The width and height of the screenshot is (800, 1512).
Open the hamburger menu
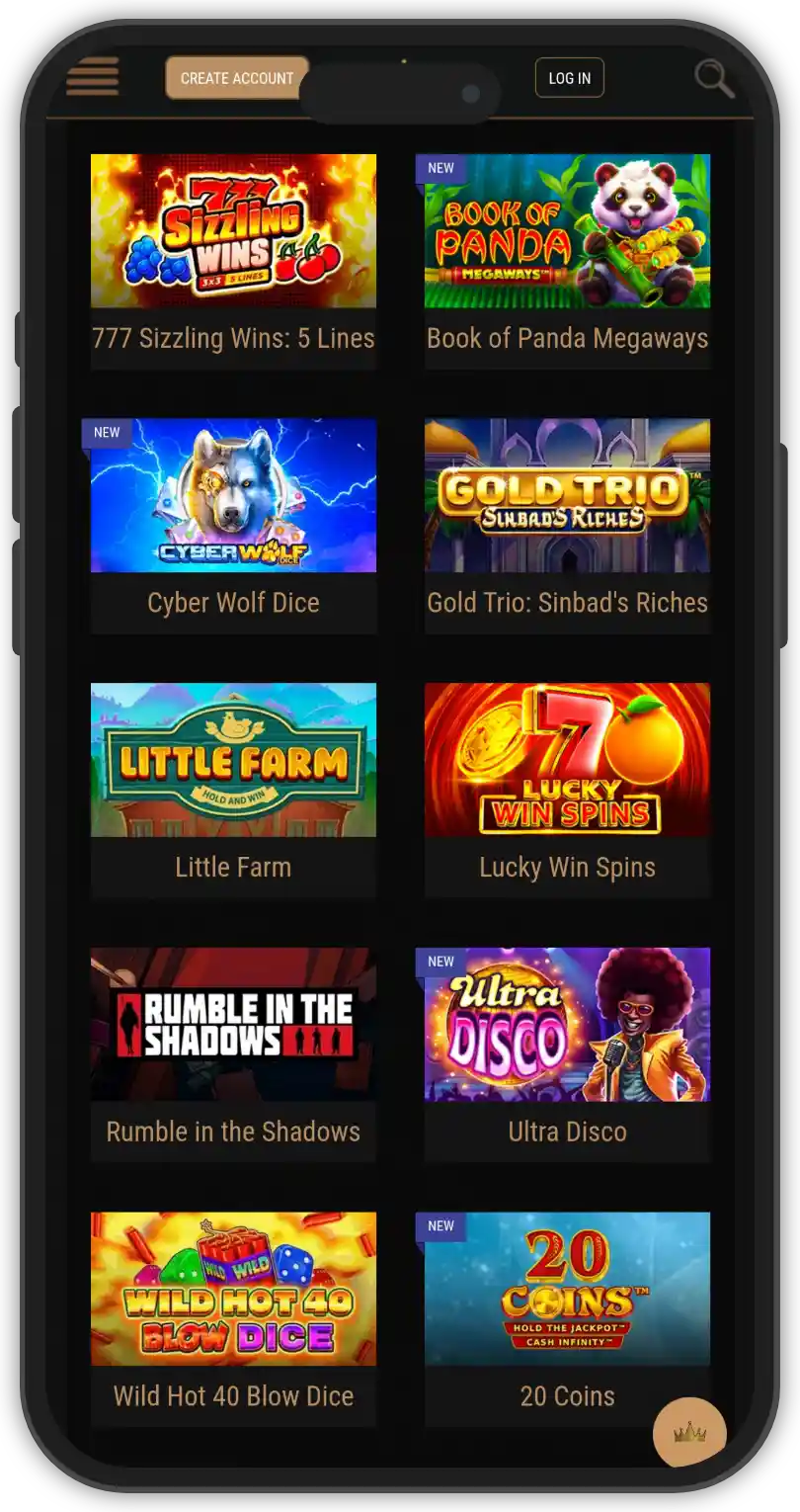click(92, 77)
